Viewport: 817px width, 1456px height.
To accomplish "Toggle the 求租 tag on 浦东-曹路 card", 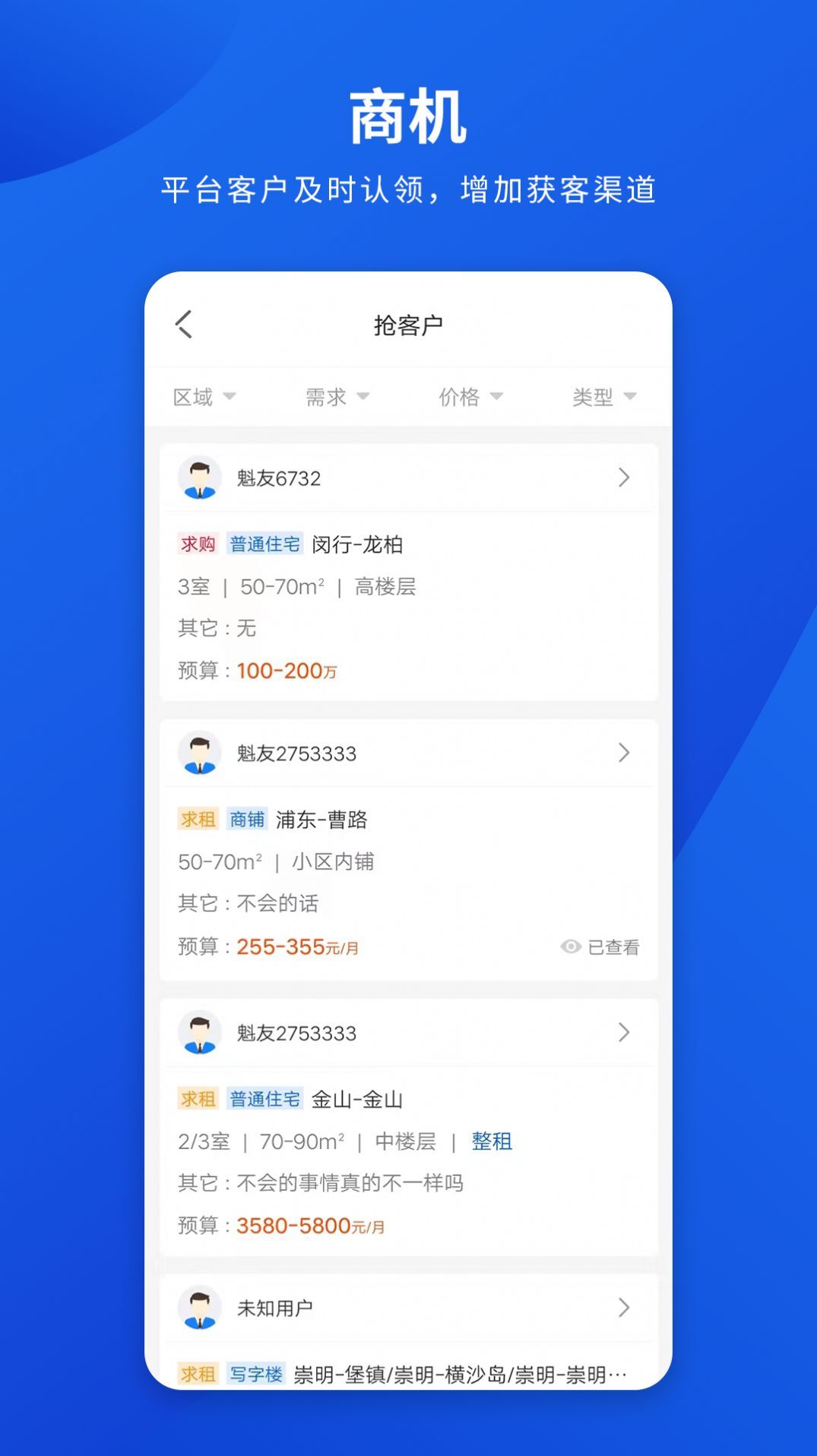I will 198,820.
